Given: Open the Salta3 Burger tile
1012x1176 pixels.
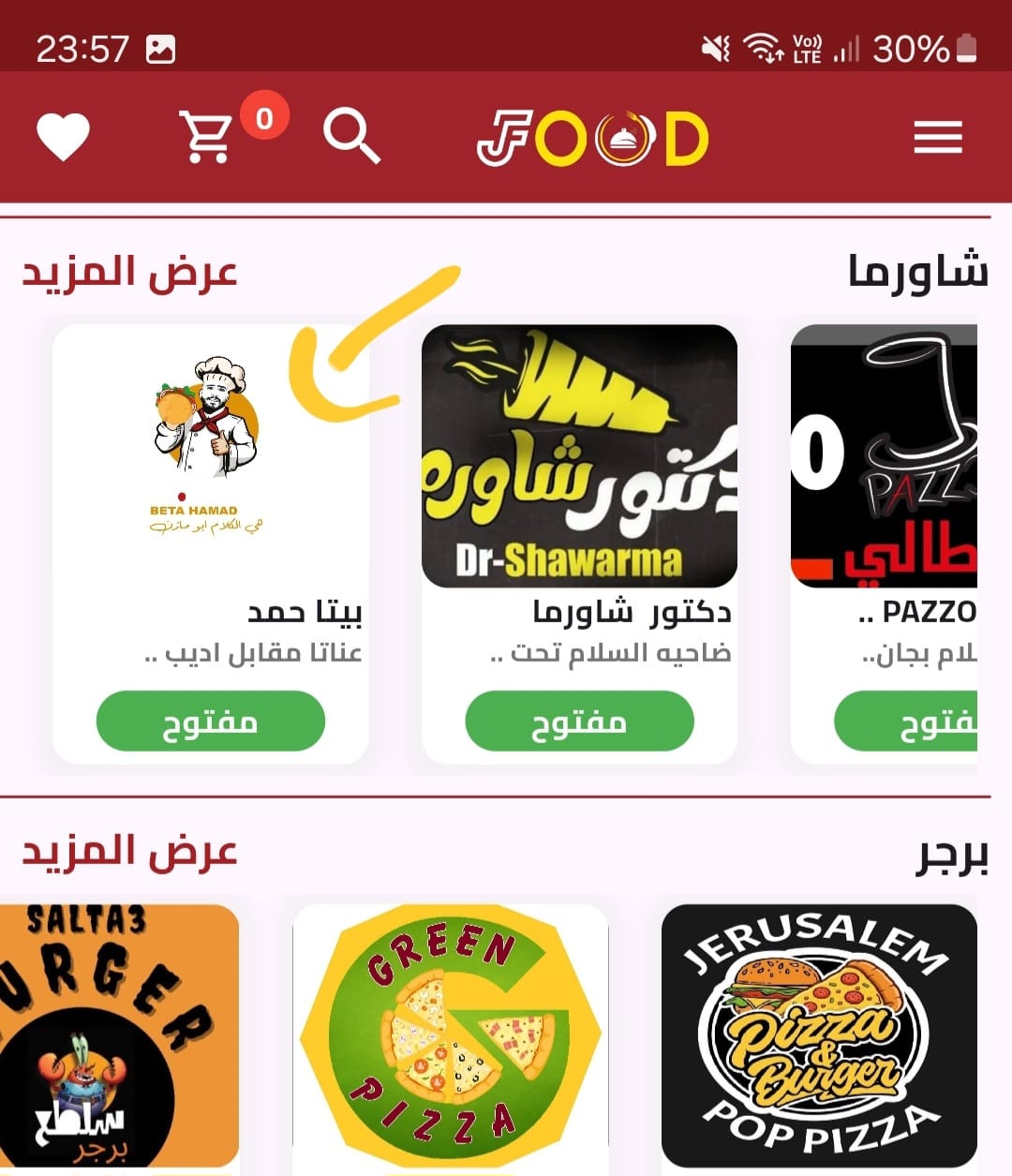Looking at the screenshot, I should click(x=119, y=1035).
